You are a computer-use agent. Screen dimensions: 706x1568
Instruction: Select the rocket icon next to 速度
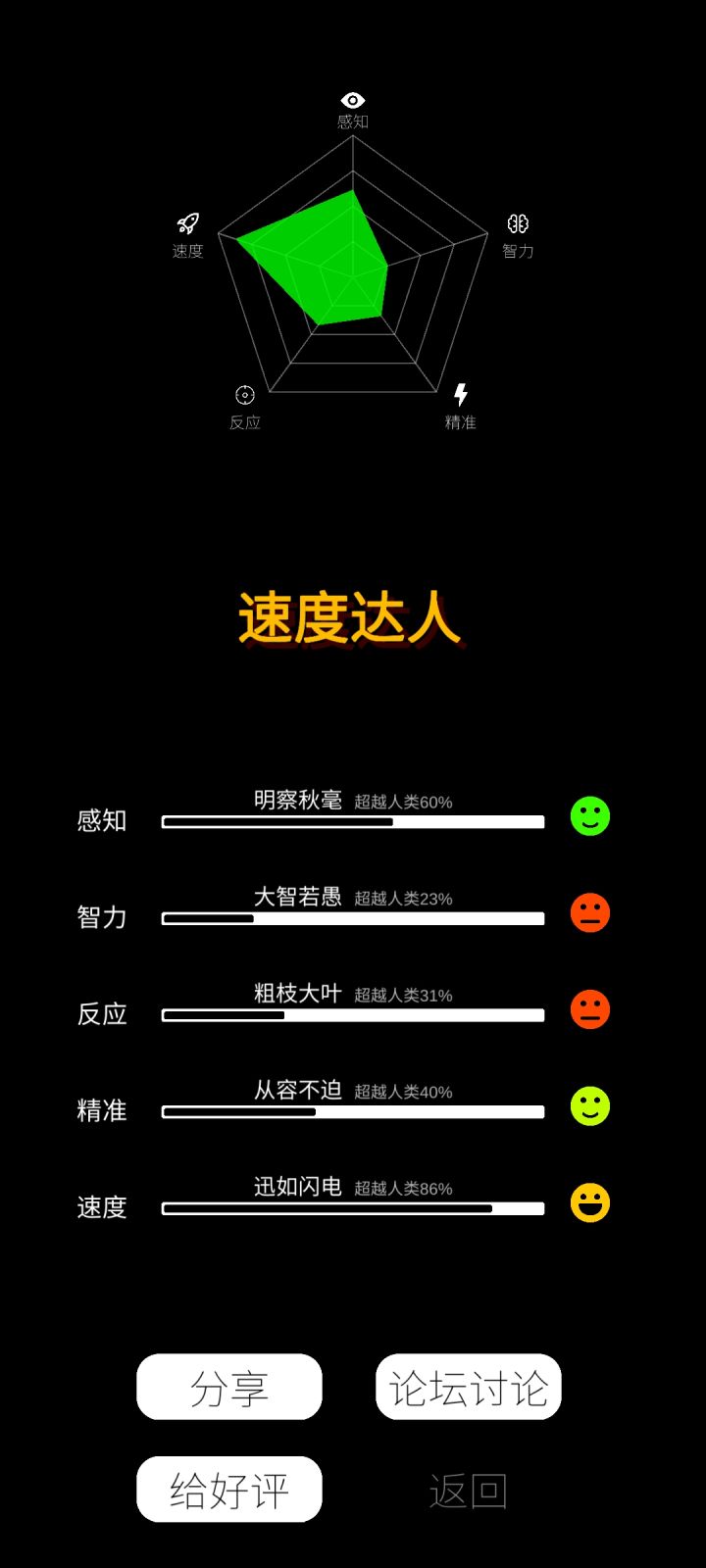tap(188, 222)
